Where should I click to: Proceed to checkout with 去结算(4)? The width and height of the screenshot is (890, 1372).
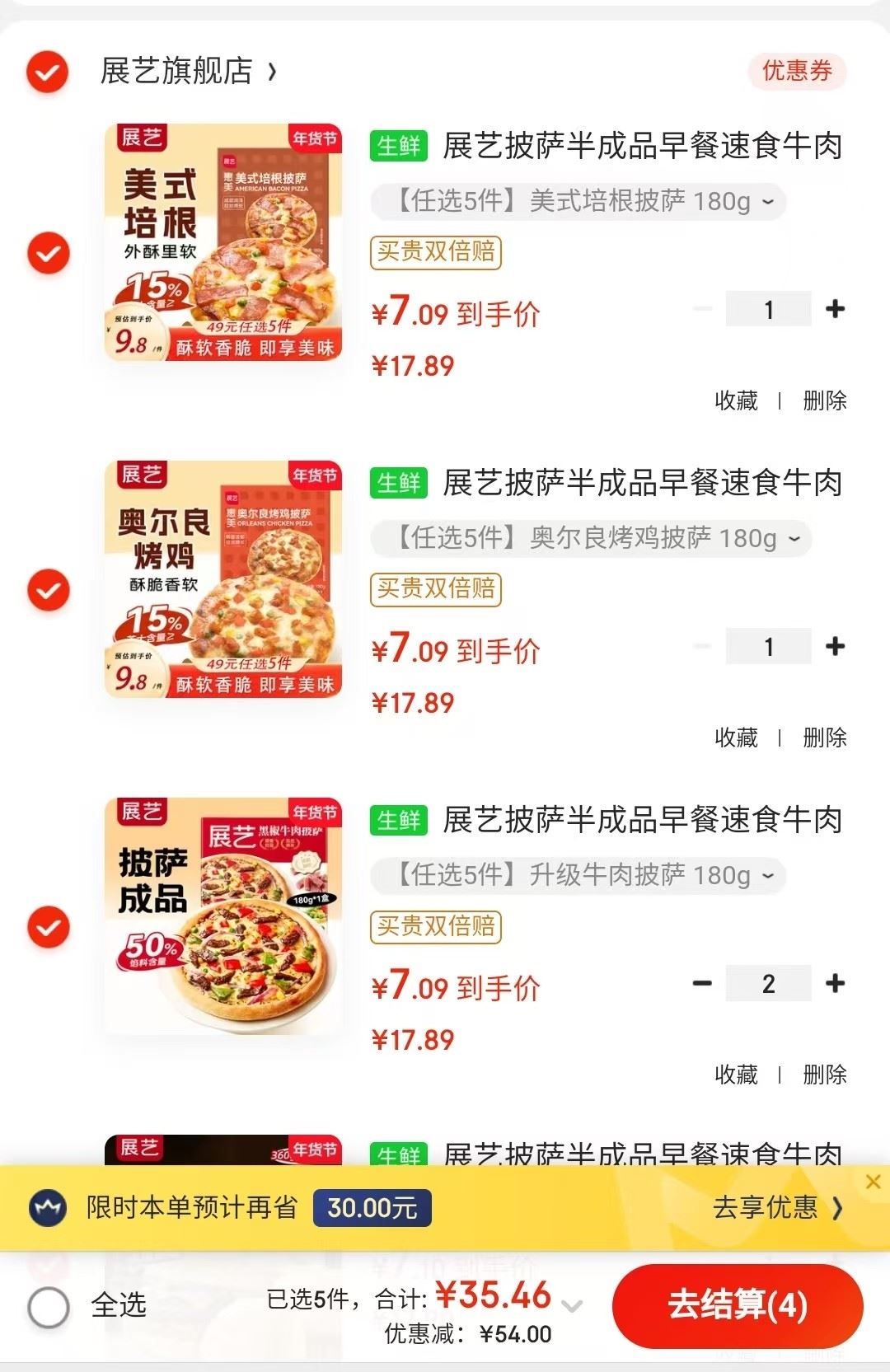737,1306
